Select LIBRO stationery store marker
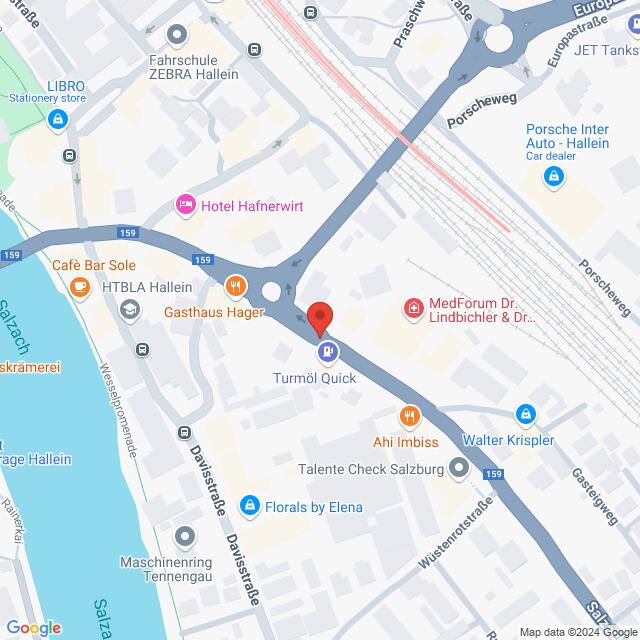The width and height of the screenshot is (640, 640). [x=58, y=121]
